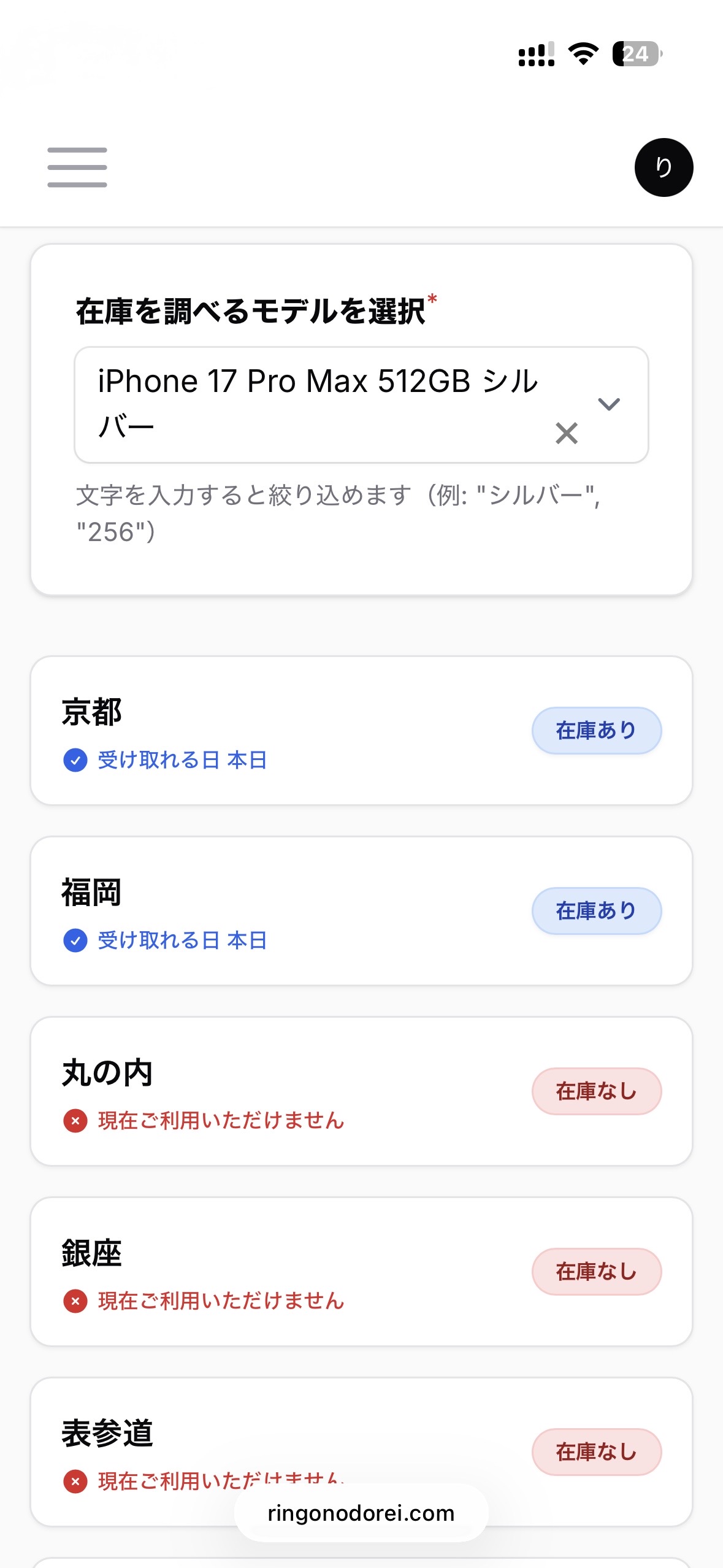Click the red error icon under 丸の内
Screen dimensions: 723x1568
[76, 1120]
